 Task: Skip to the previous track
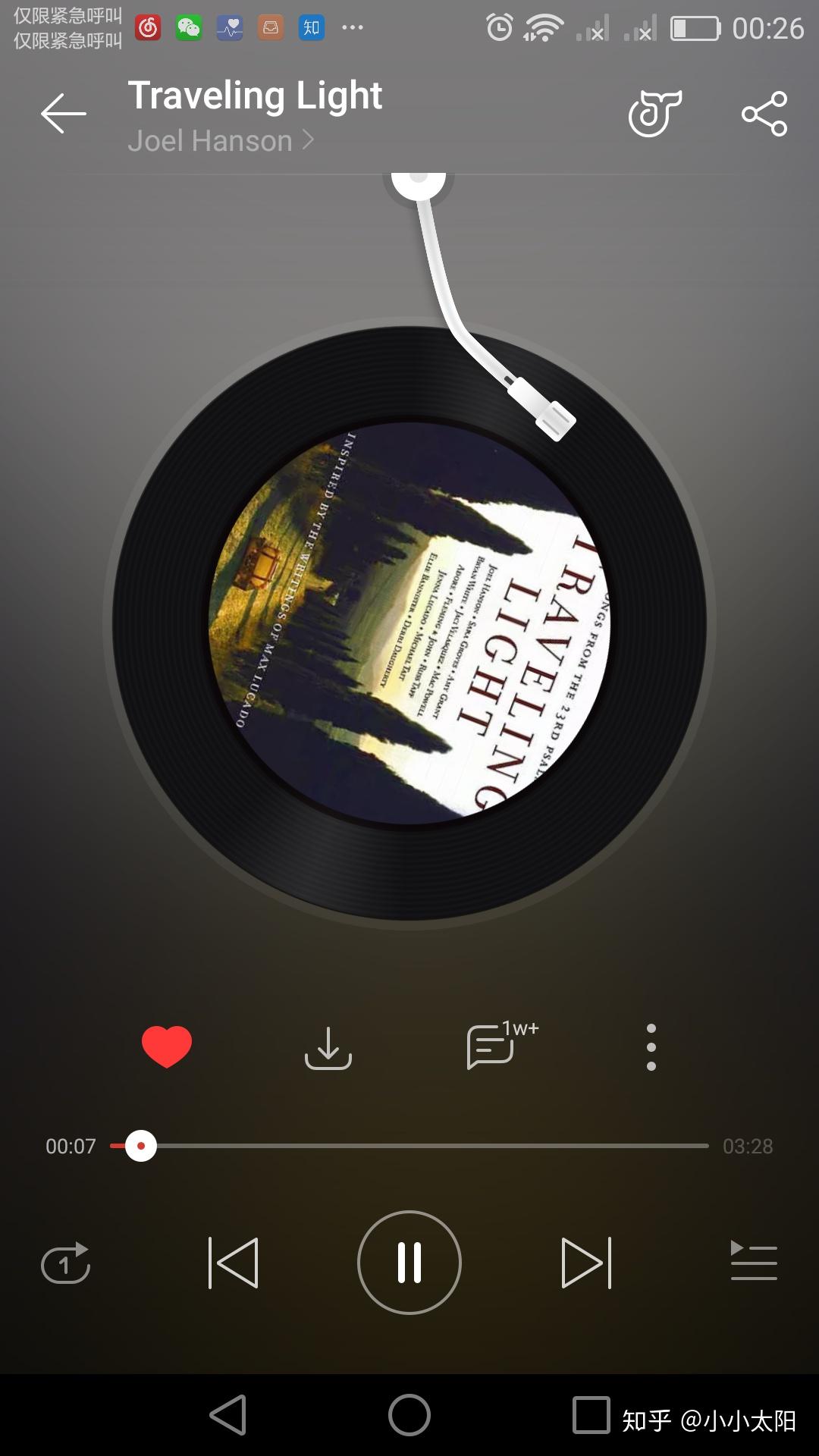coord(234,1263)
